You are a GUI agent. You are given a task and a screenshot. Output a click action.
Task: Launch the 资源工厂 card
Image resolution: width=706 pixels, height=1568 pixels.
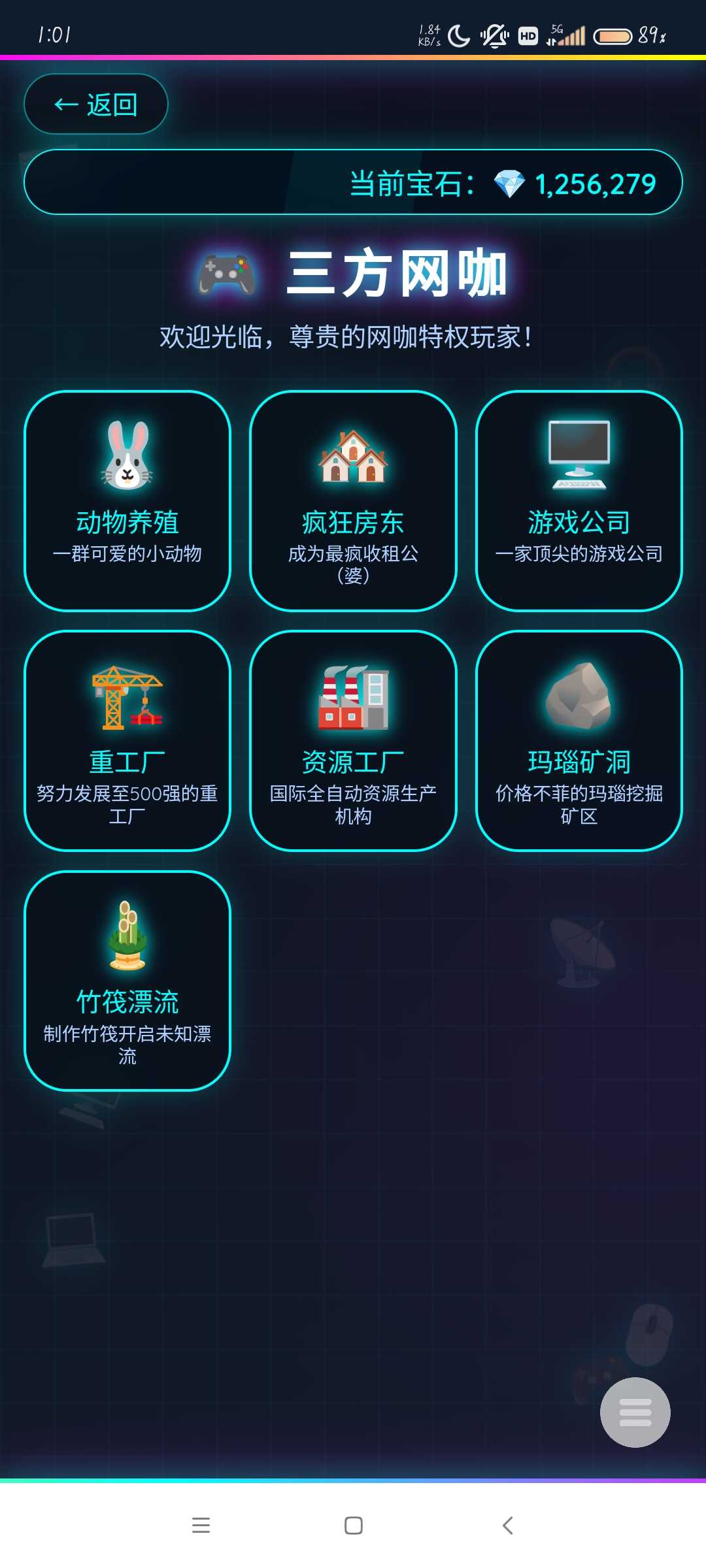coord(353,741)
